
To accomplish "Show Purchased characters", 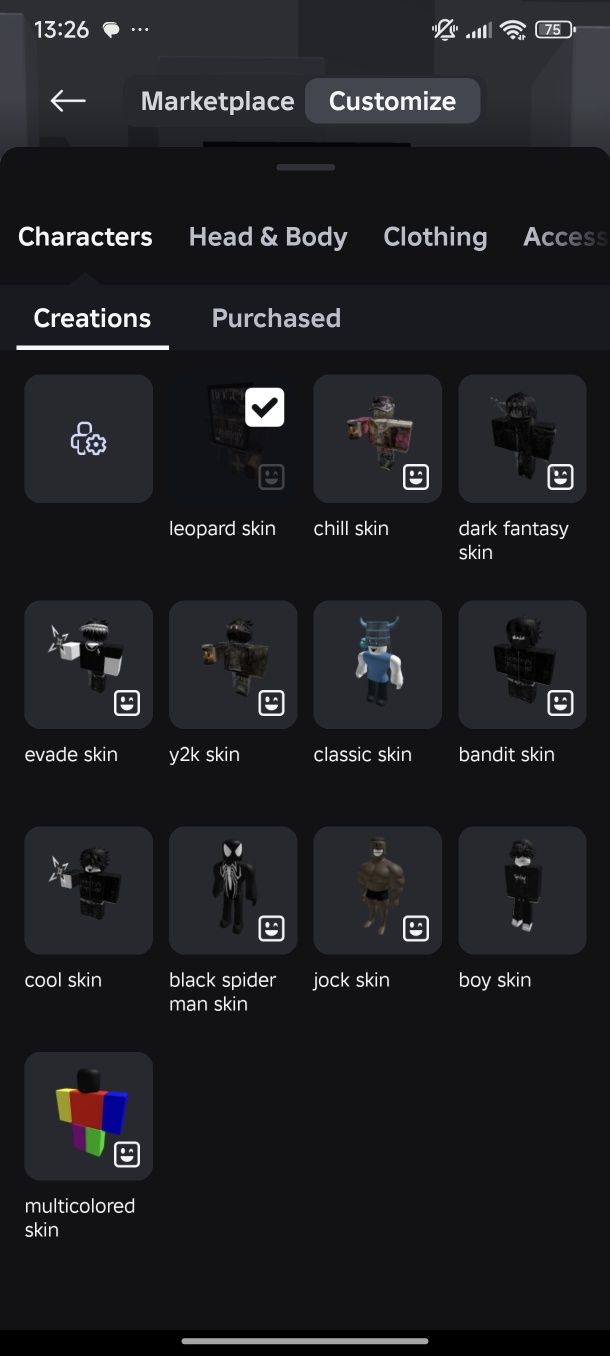I will click(276, 318).
